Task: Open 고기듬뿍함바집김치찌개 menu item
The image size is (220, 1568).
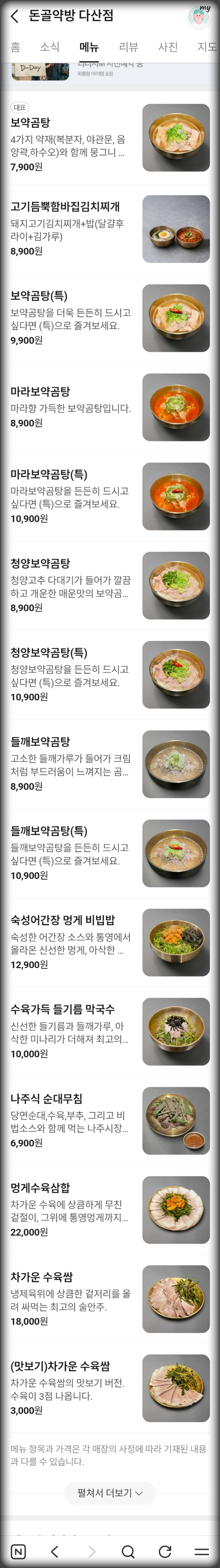Action: click(110, 229)
